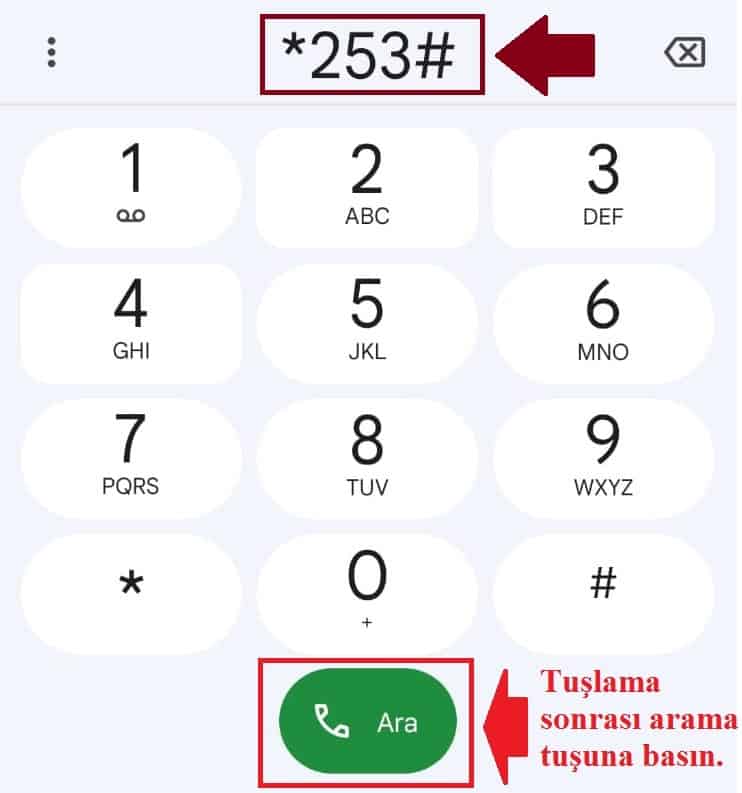This screenshot has width=742, height=793.
Task: Tap the dialed number field *253#
Action: pos(372,55)
